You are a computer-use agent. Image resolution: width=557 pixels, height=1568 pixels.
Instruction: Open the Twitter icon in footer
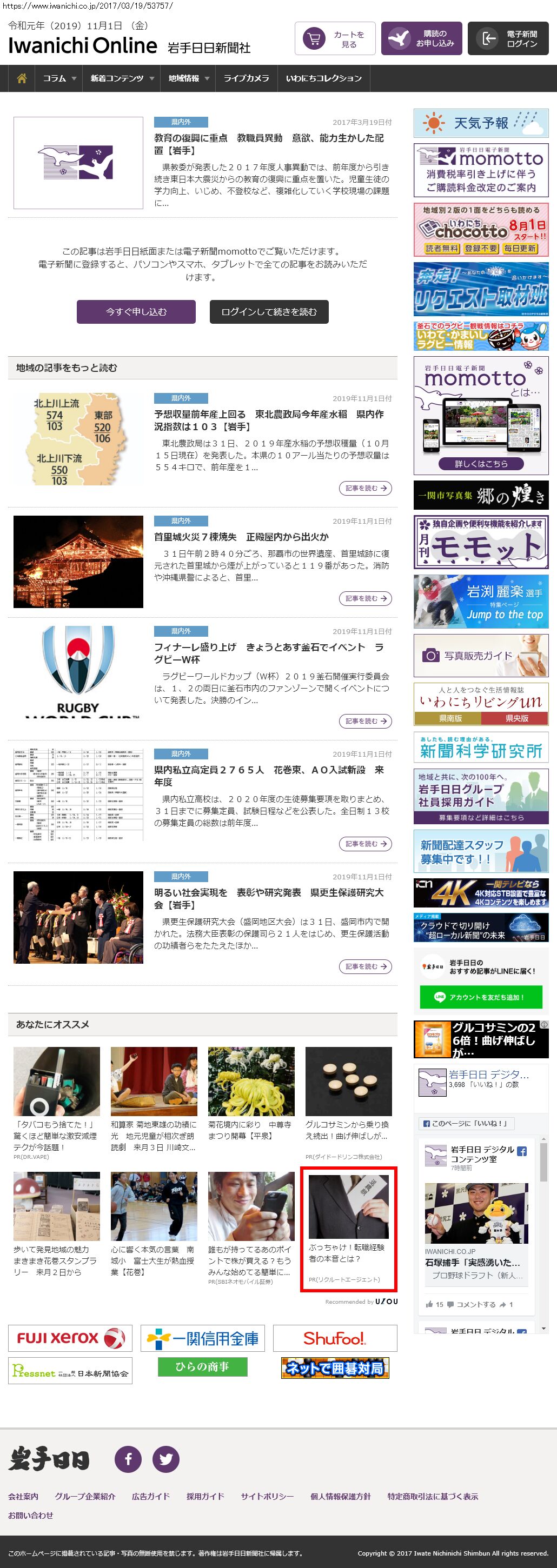(165, 1460)
